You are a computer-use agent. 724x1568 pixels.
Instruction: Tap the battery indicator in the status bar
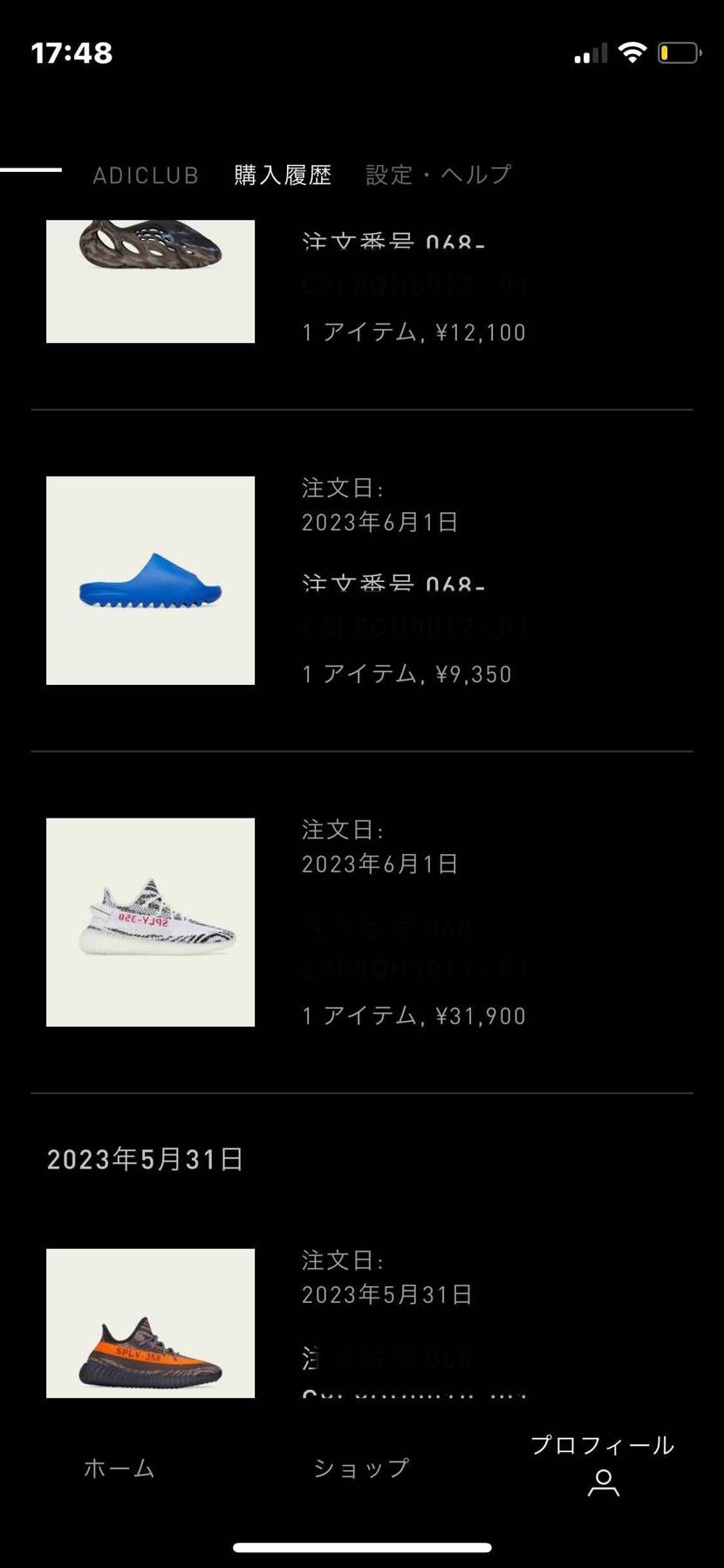[x=680, y=52]
